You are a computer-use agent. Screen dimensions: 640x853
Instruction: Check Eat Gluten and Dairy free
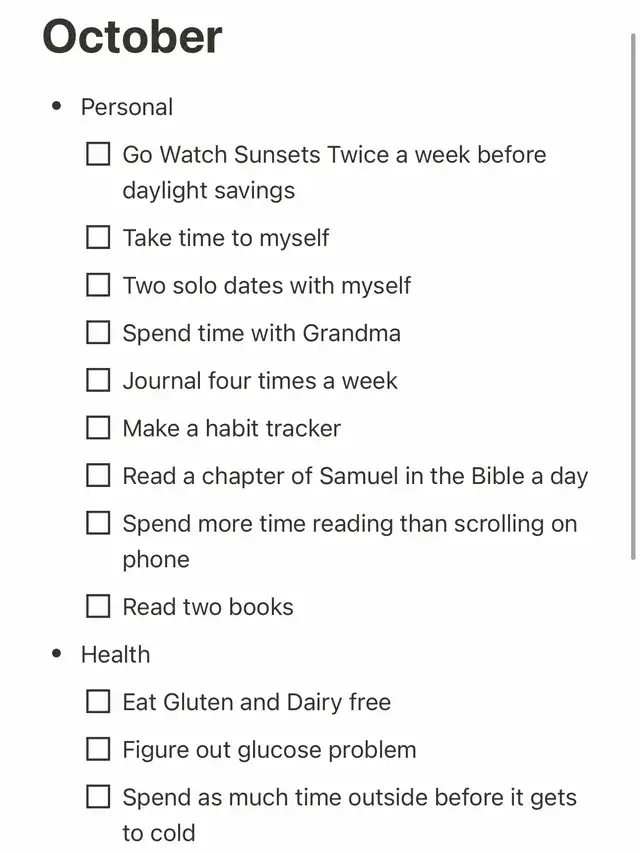(98, 702)
